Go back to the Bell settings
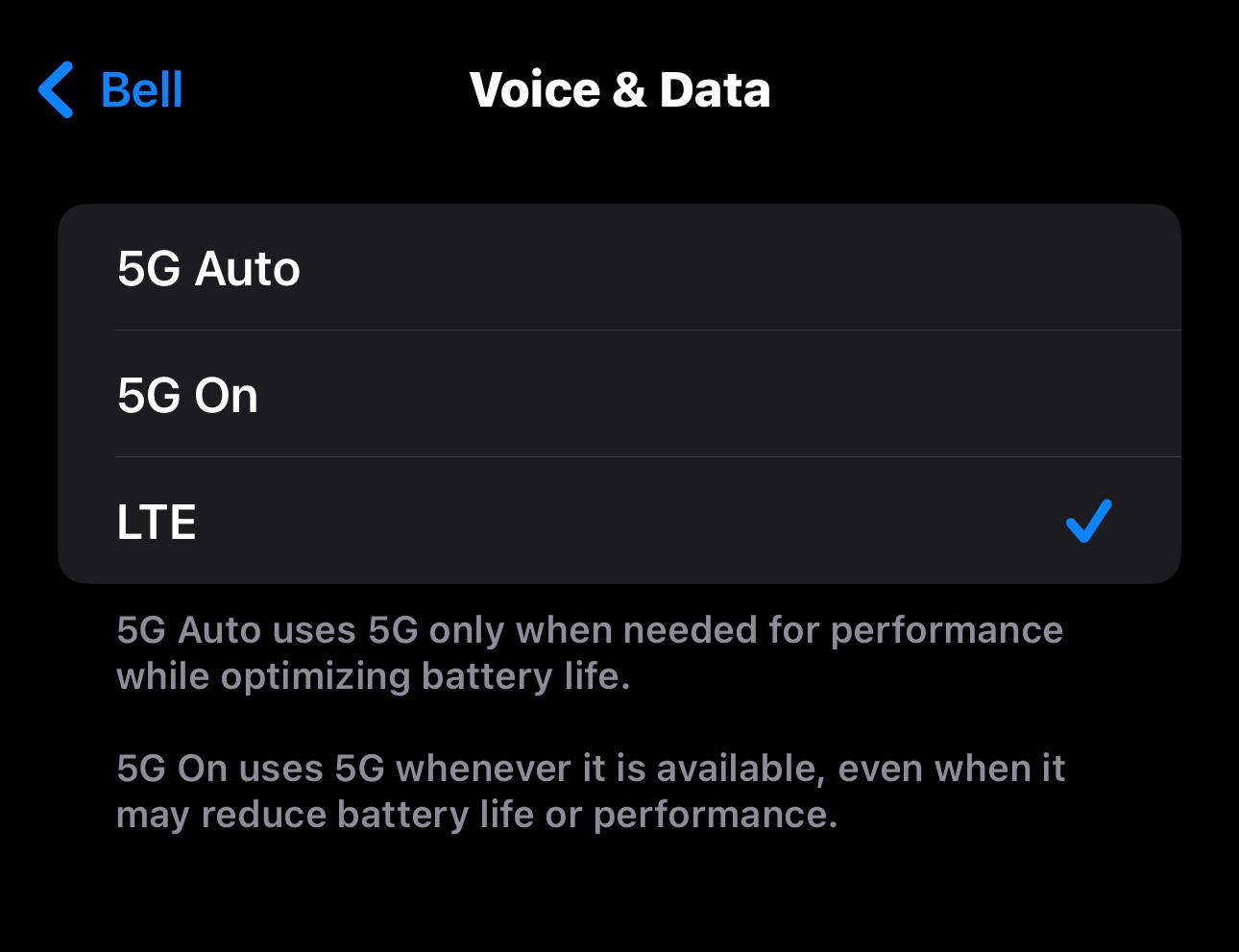Screen dimensions: 1239x952 (111, 90)
